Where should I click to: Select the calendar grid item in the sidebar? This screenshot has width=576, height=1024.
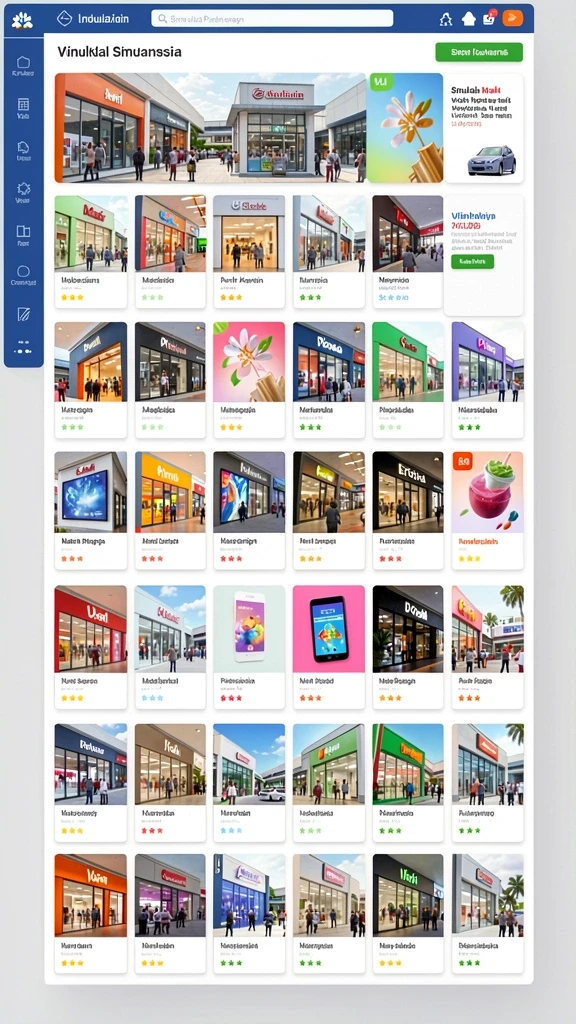pos(24,108)
